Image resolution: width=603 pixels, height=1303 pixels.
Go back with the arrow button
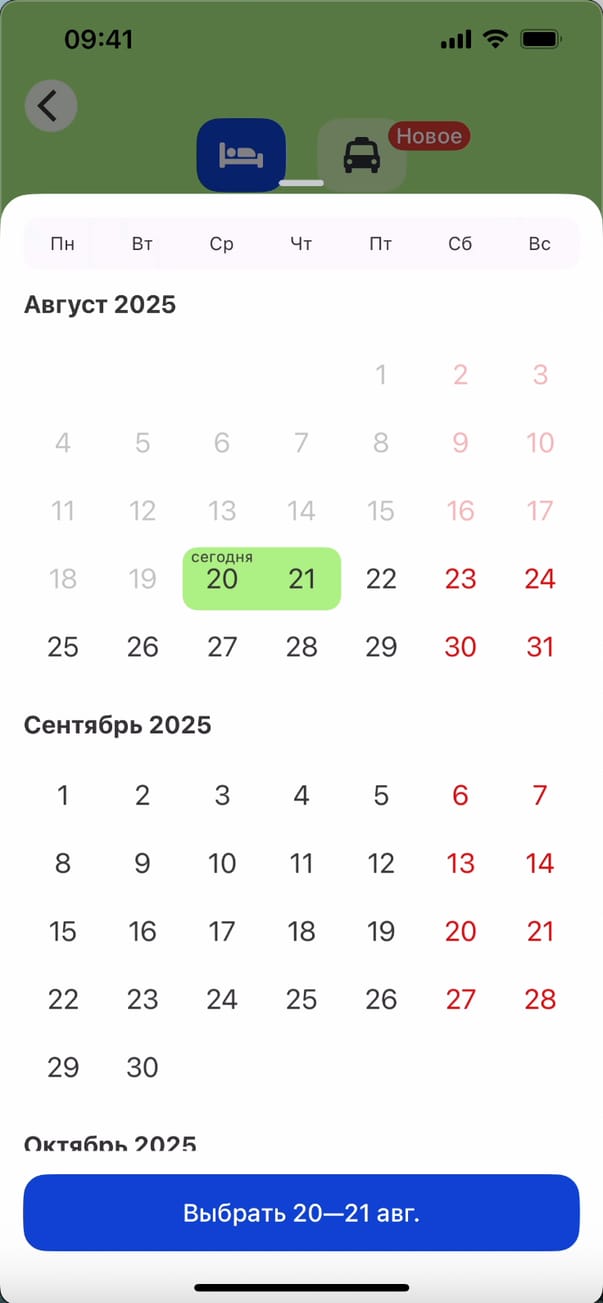click(50, 106)
